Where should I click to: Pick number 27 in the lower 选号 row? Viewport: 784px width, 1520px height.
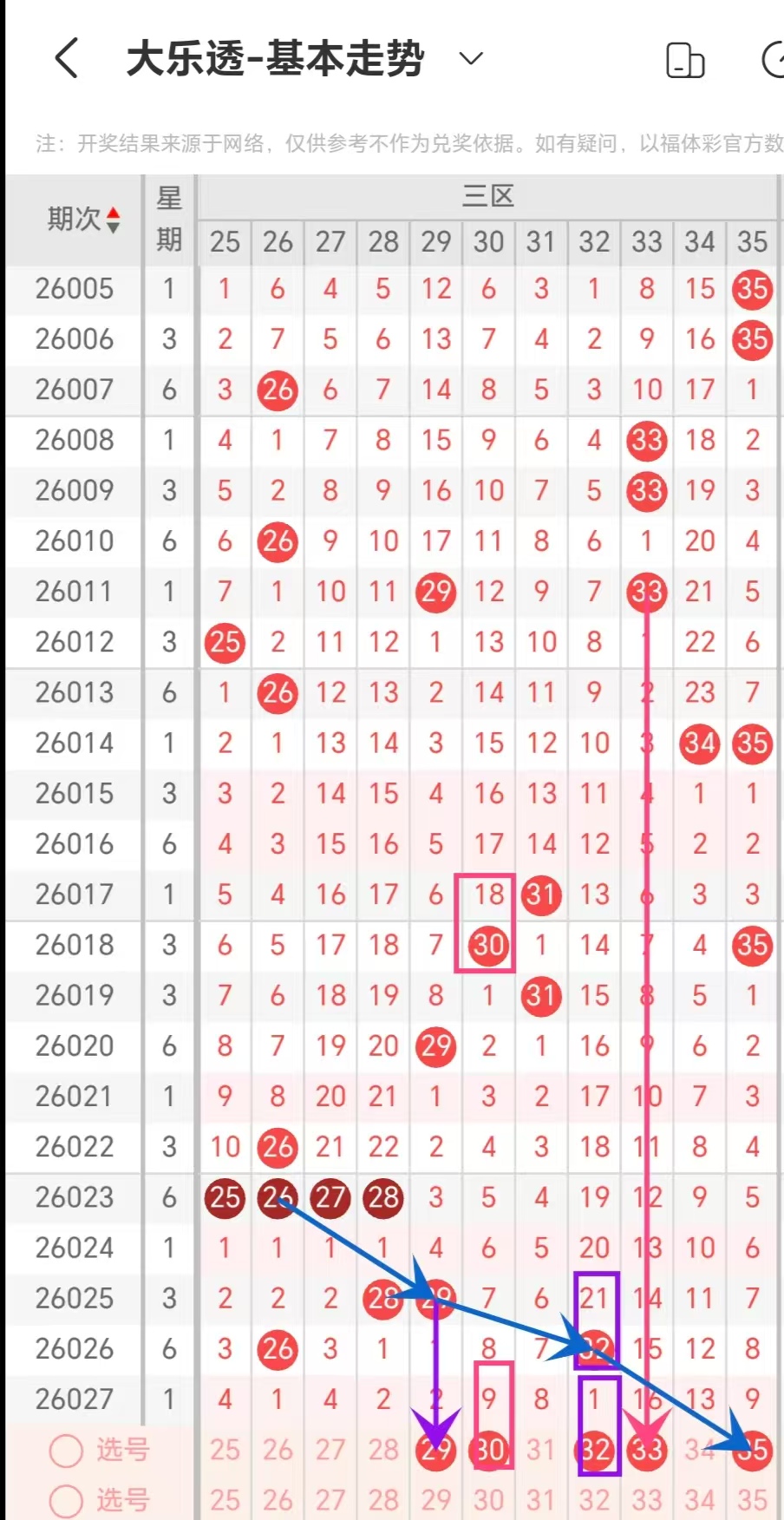tap(330, 1500)
